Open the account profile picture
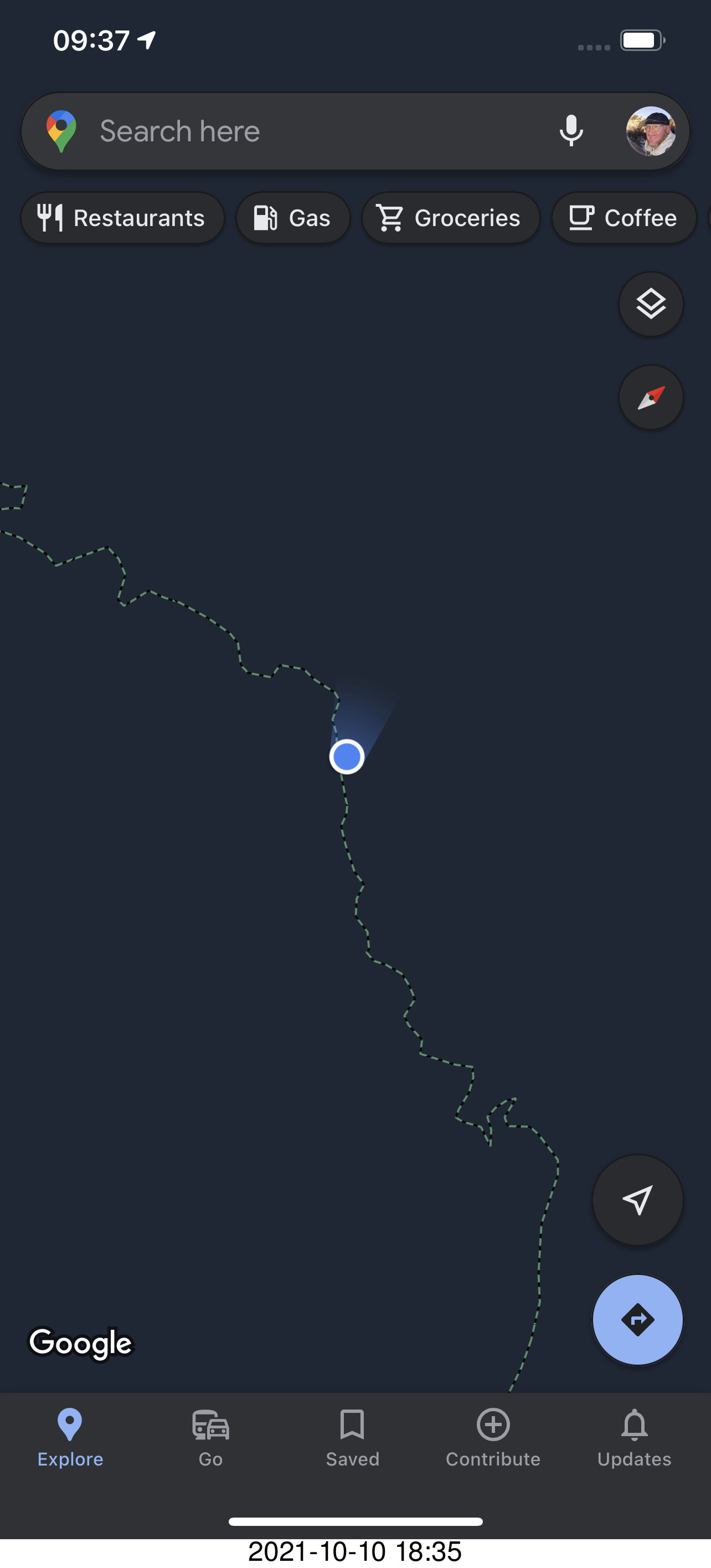 [650, 131]
